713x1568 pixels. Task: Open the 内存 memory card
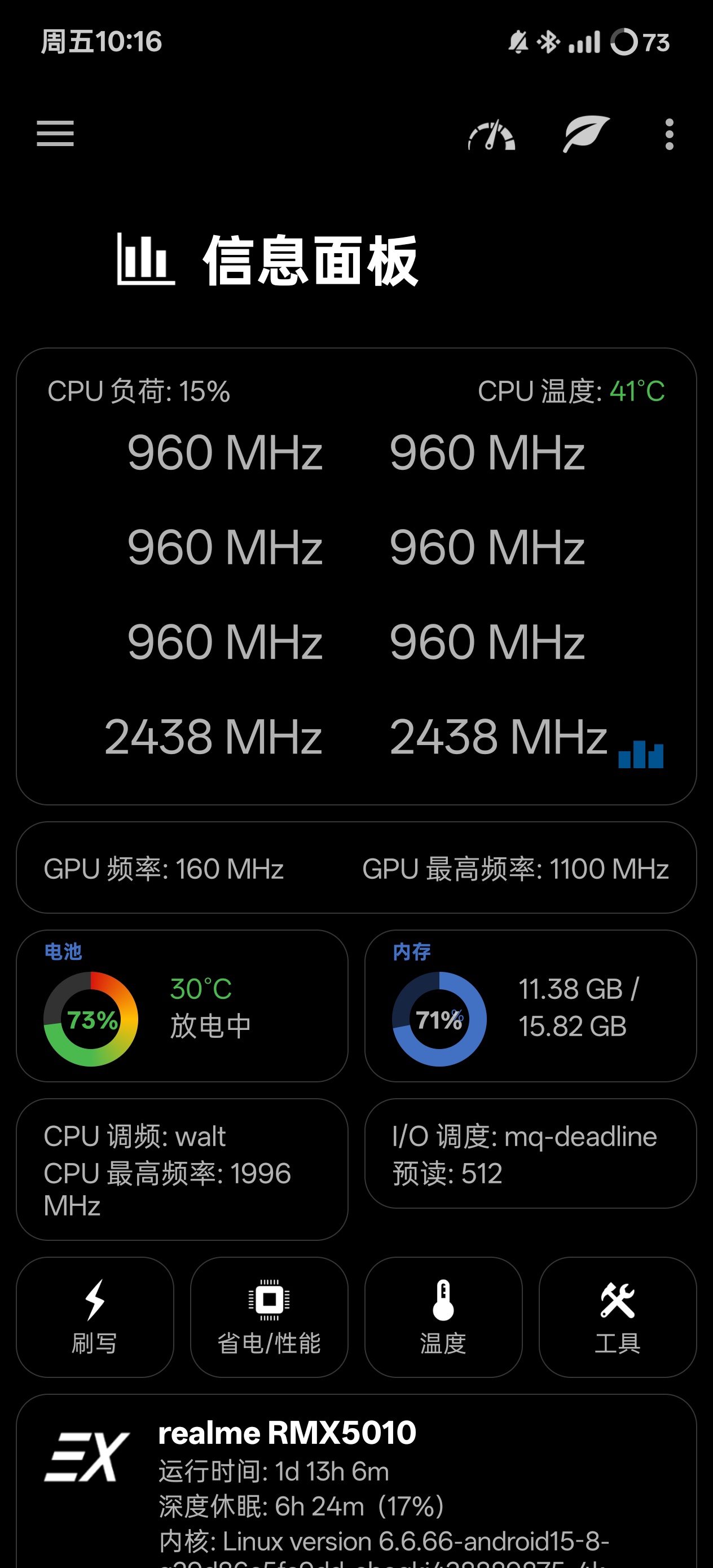point(530,1006)
